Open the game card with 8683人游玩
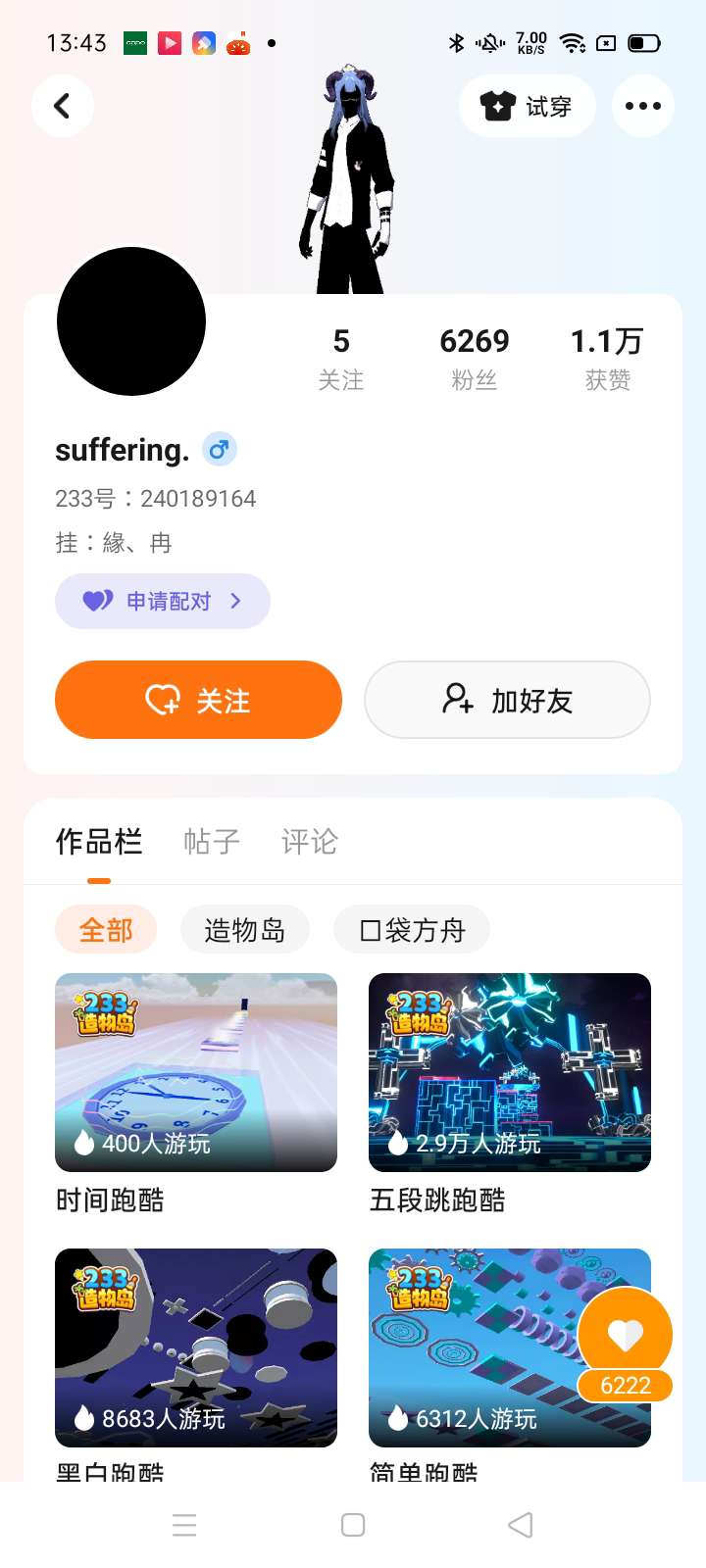Viewport: 706px width, 1568px height. [196, 1347]
